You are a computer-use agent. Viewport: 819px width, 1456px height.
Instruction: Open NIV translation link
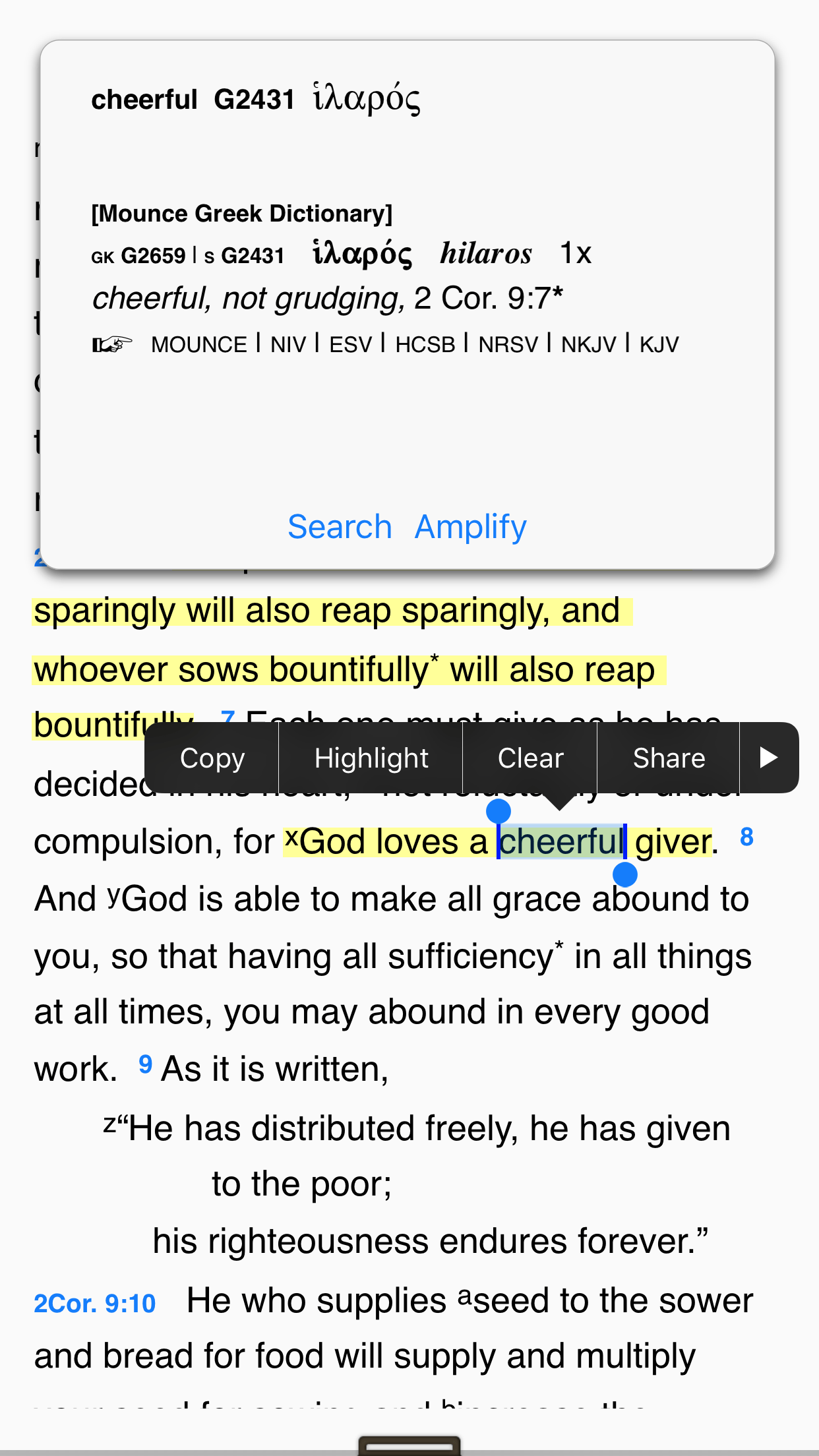(x=288, y=344)
